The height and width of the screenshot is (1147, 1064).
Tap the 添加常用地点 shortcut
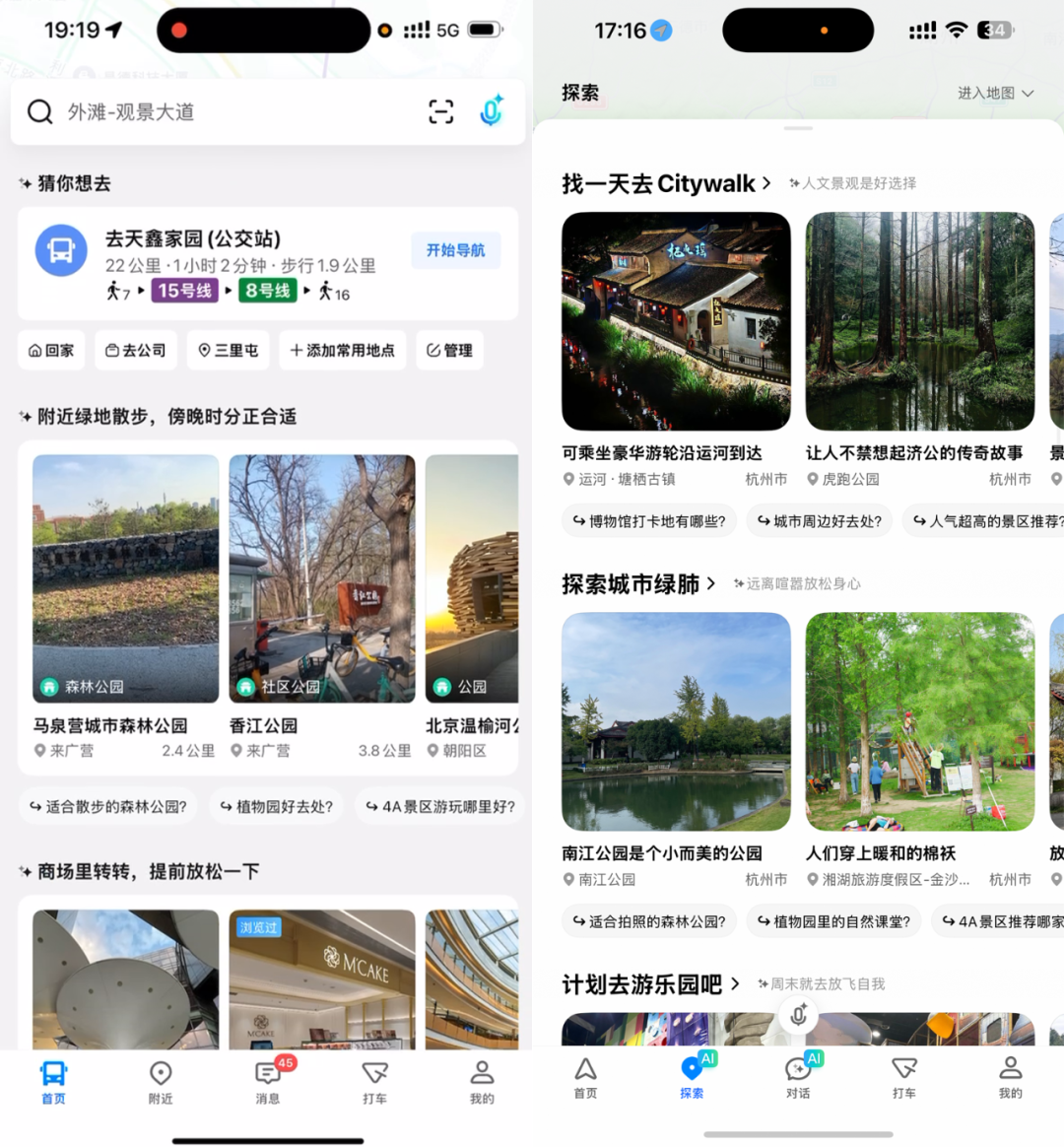tap(342, 350)
